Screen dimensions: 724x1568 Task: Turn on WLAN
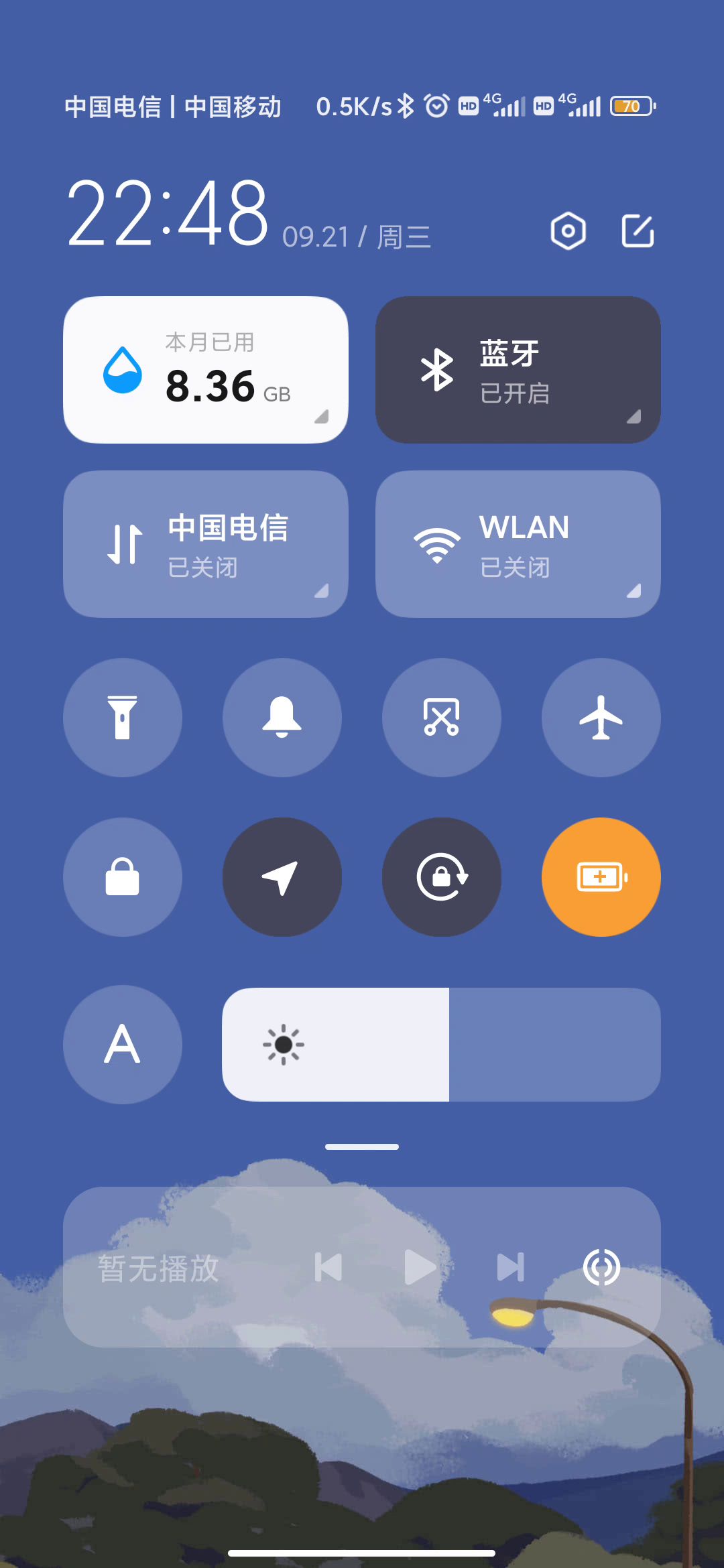click(518, 544)
